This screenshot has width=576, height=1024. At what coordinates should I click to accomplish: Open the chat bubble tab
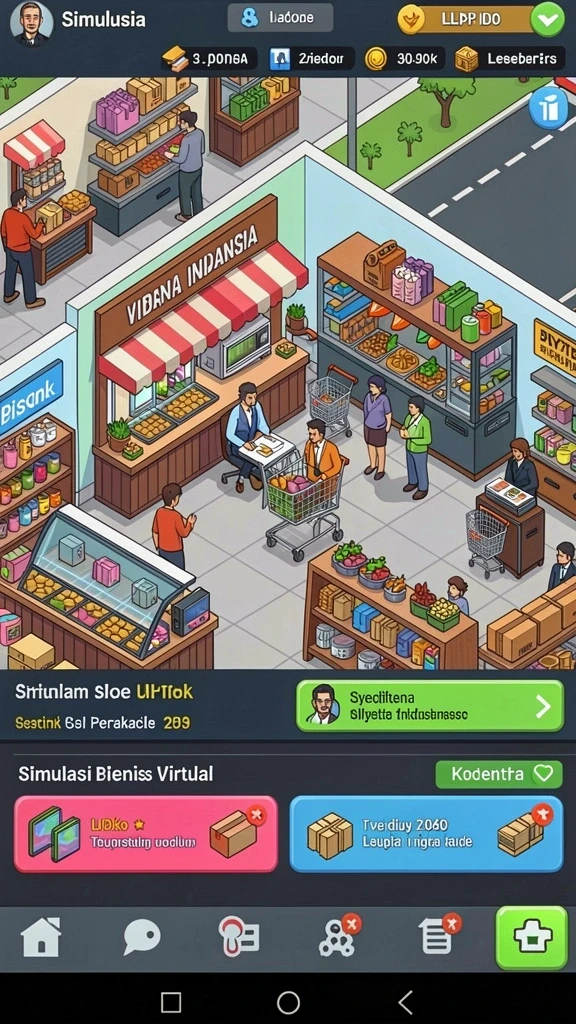pos(142,938)
